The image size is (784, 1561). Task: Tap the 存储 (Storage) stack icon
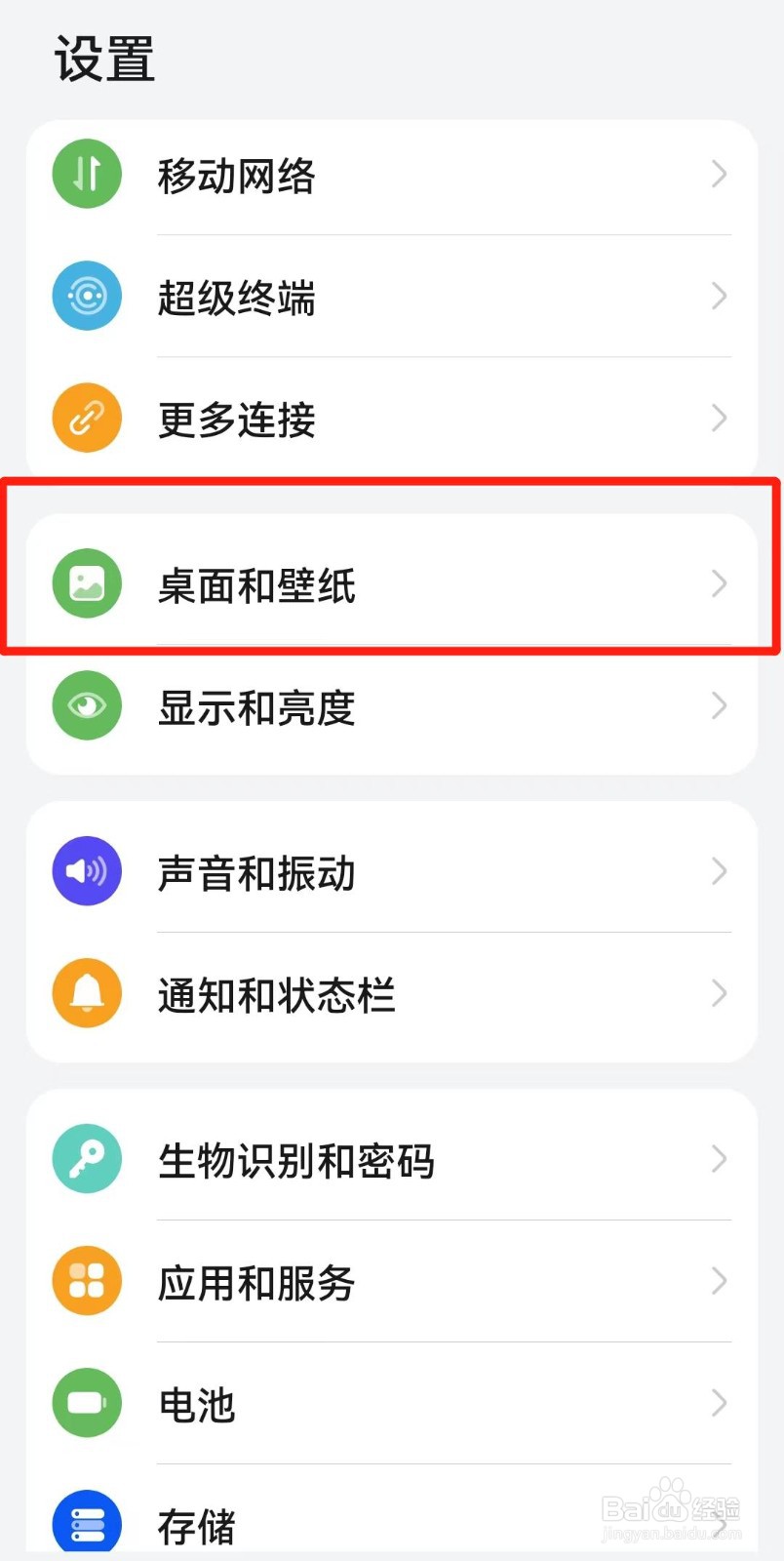pyautogui.click(x=87, y=1526)
